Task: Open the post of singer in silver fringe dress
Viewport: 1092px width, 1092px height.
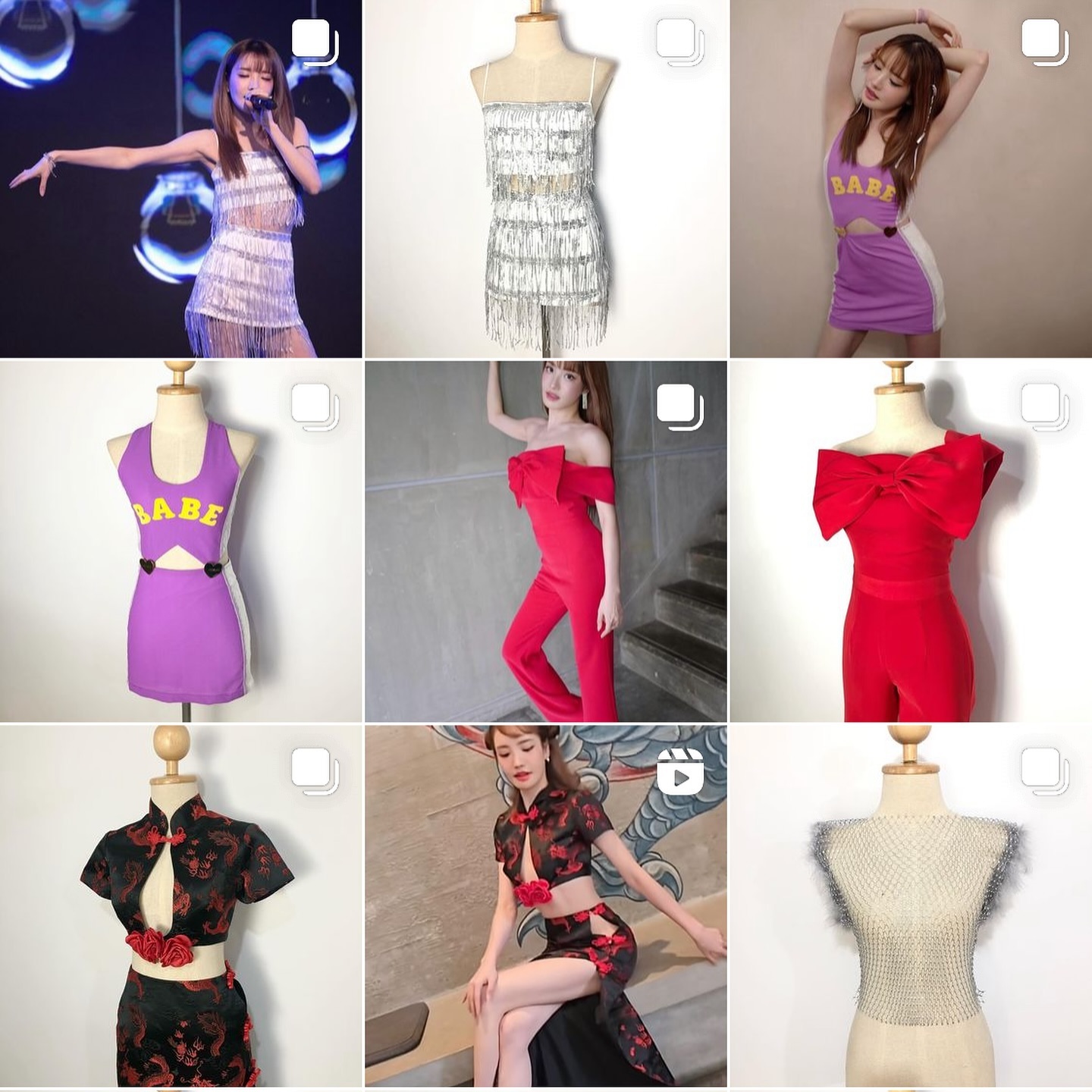Action: click(180, 178)
